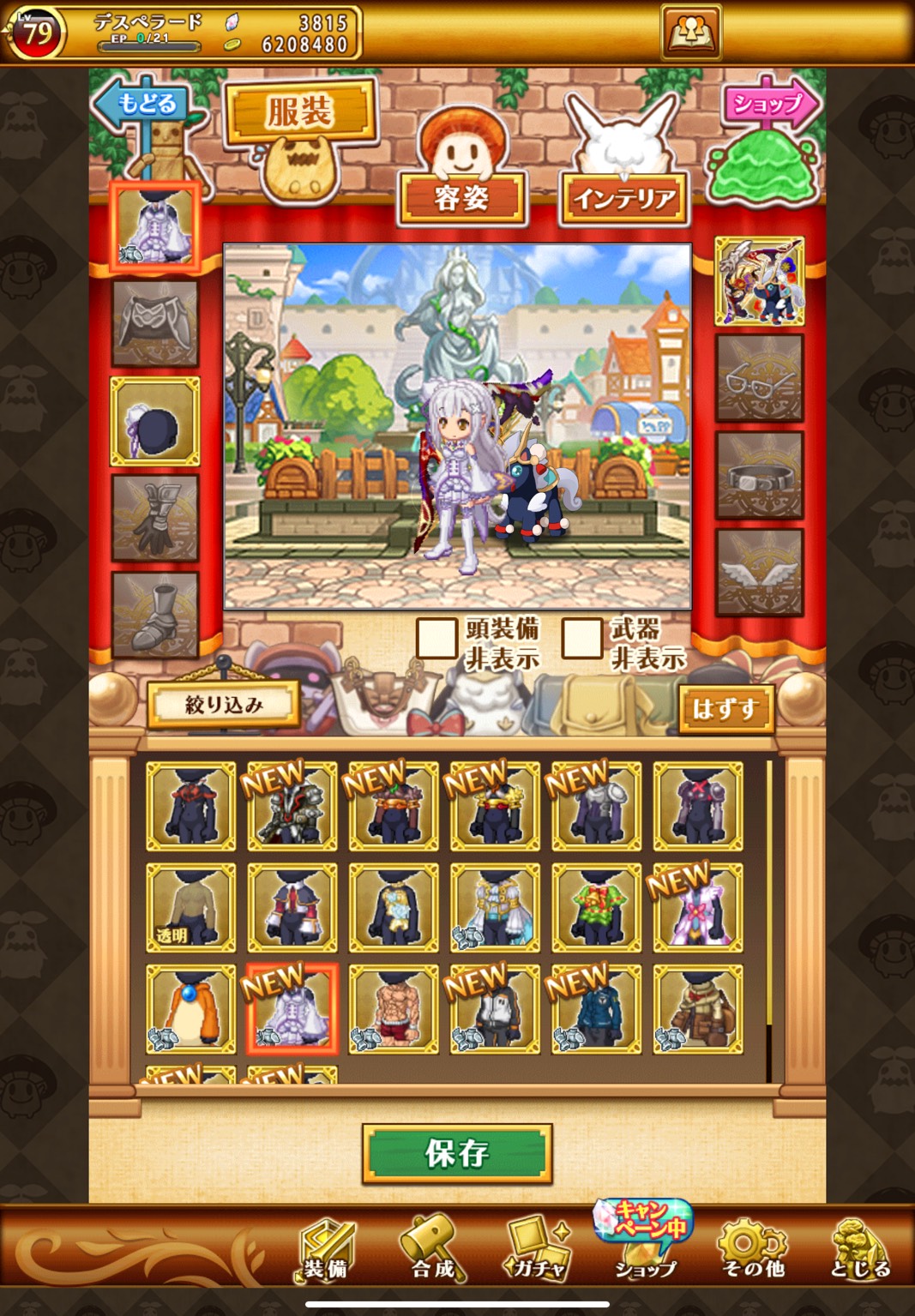Image resolution: width=915 pixels, height=1316 pixels.
Task: Open the glasses accessory slot
Action: coord(759,378)
